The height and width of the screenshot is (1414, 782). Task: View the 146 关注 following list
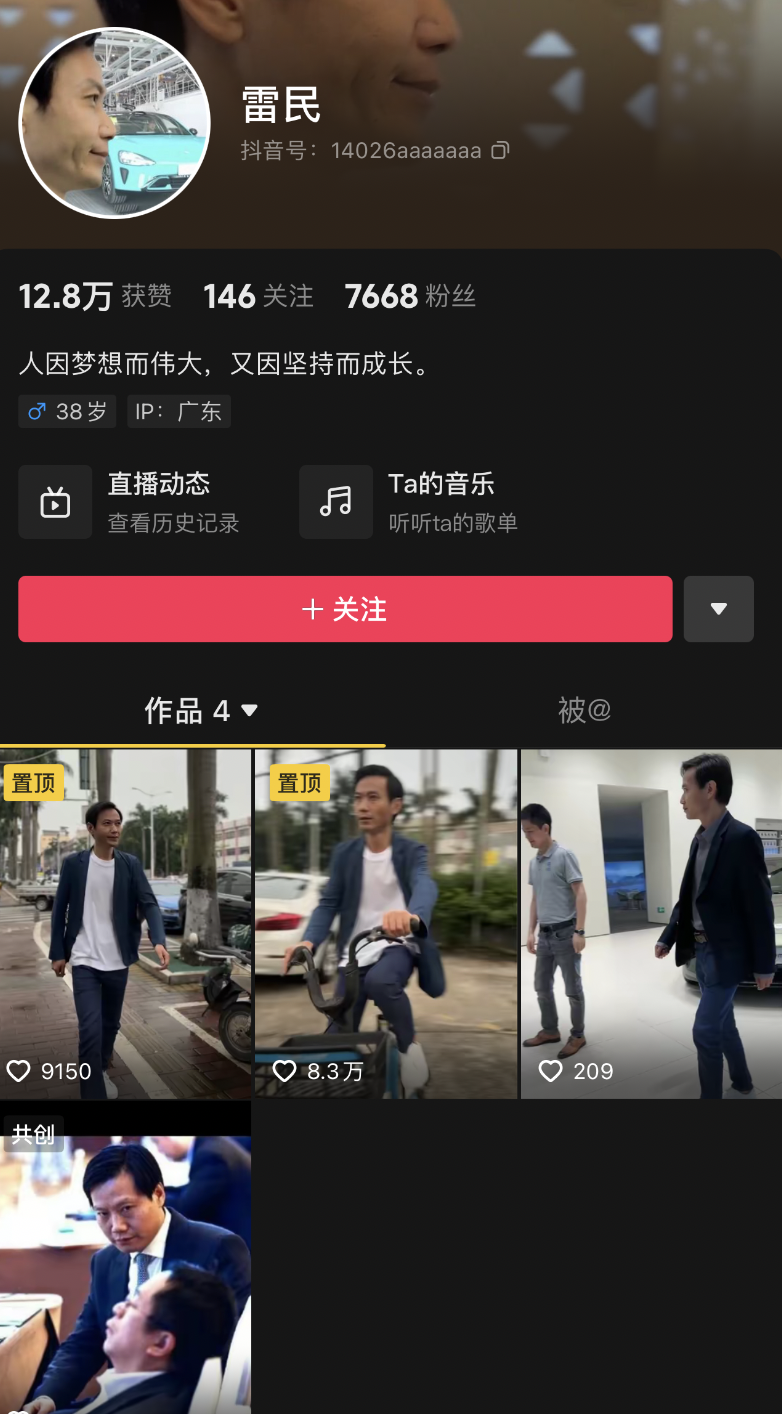tap(258, 296)
